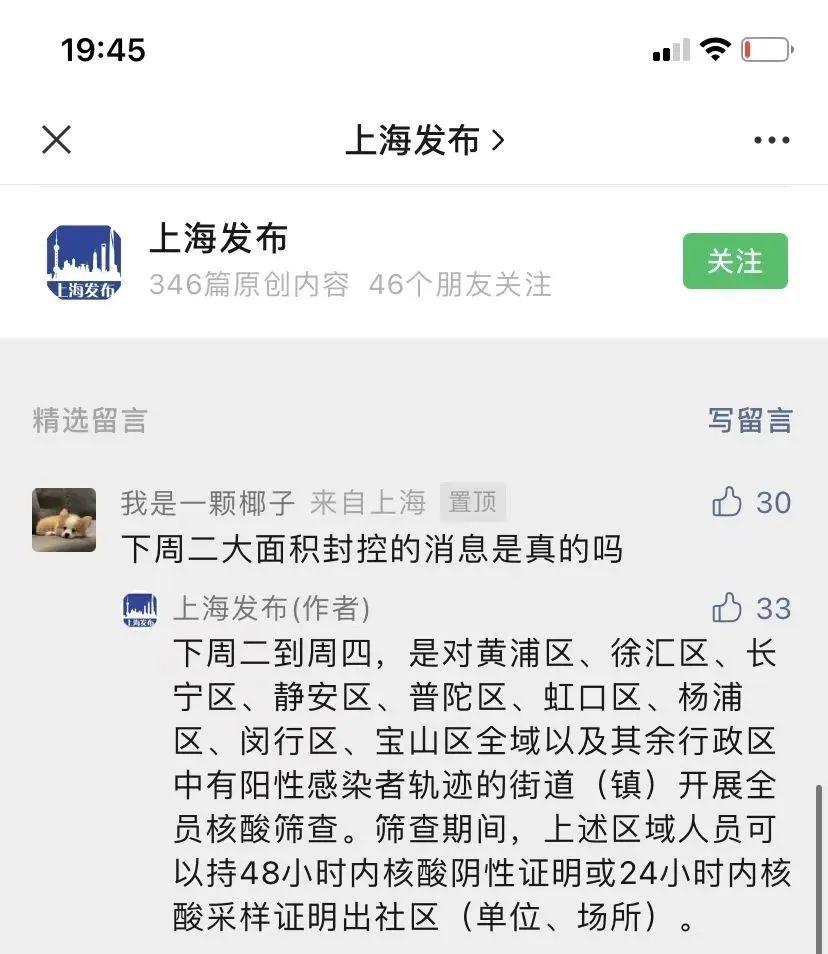
Task: Open 上海发布 account profile logo
Action: [x=85, y=262]
